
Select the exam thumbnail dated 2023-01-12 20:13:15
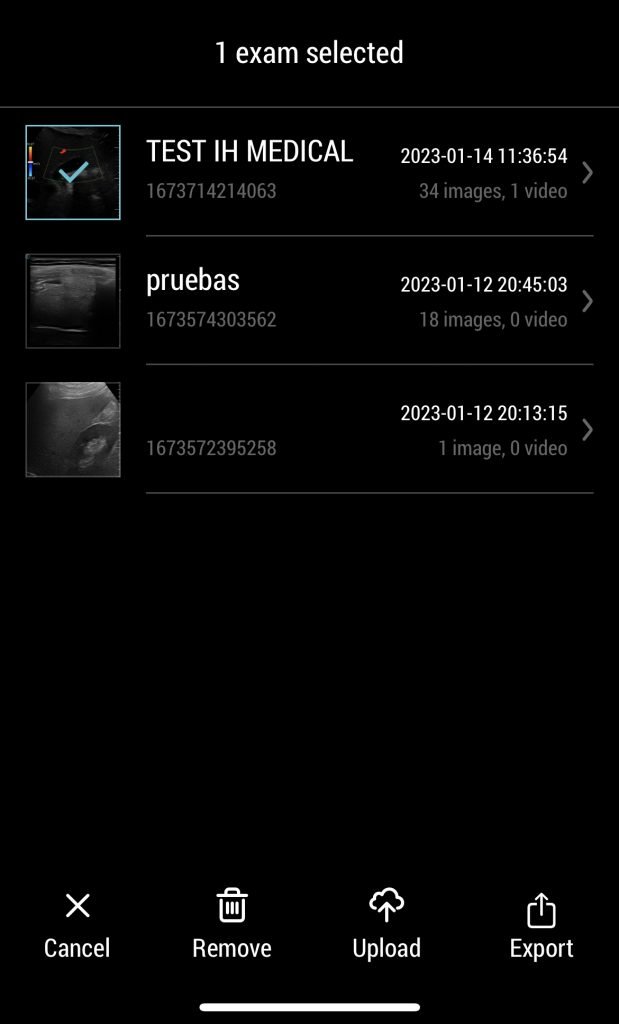click(x=73, y=429)
